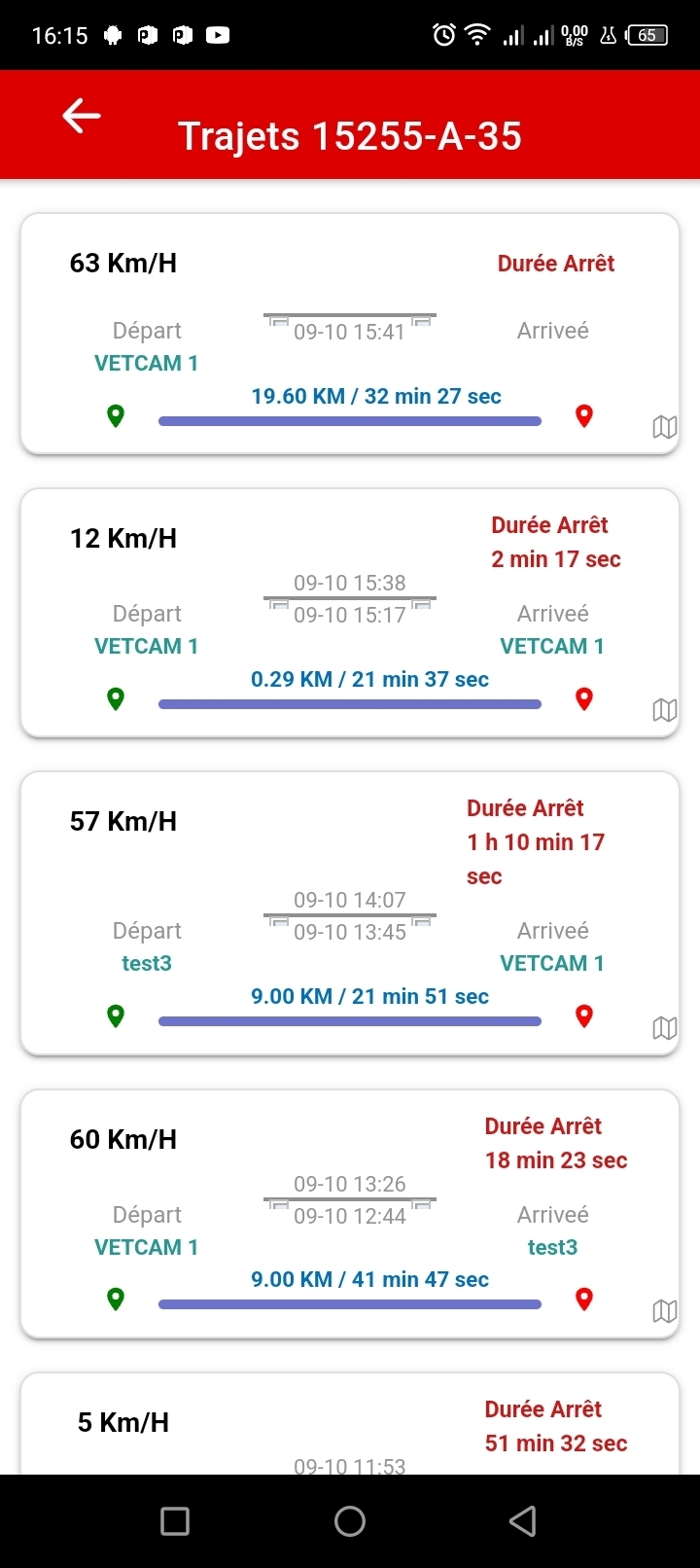Open the trip card from test3 to VETCAM 1
The image size is (700, 1568).
(350, 912)
